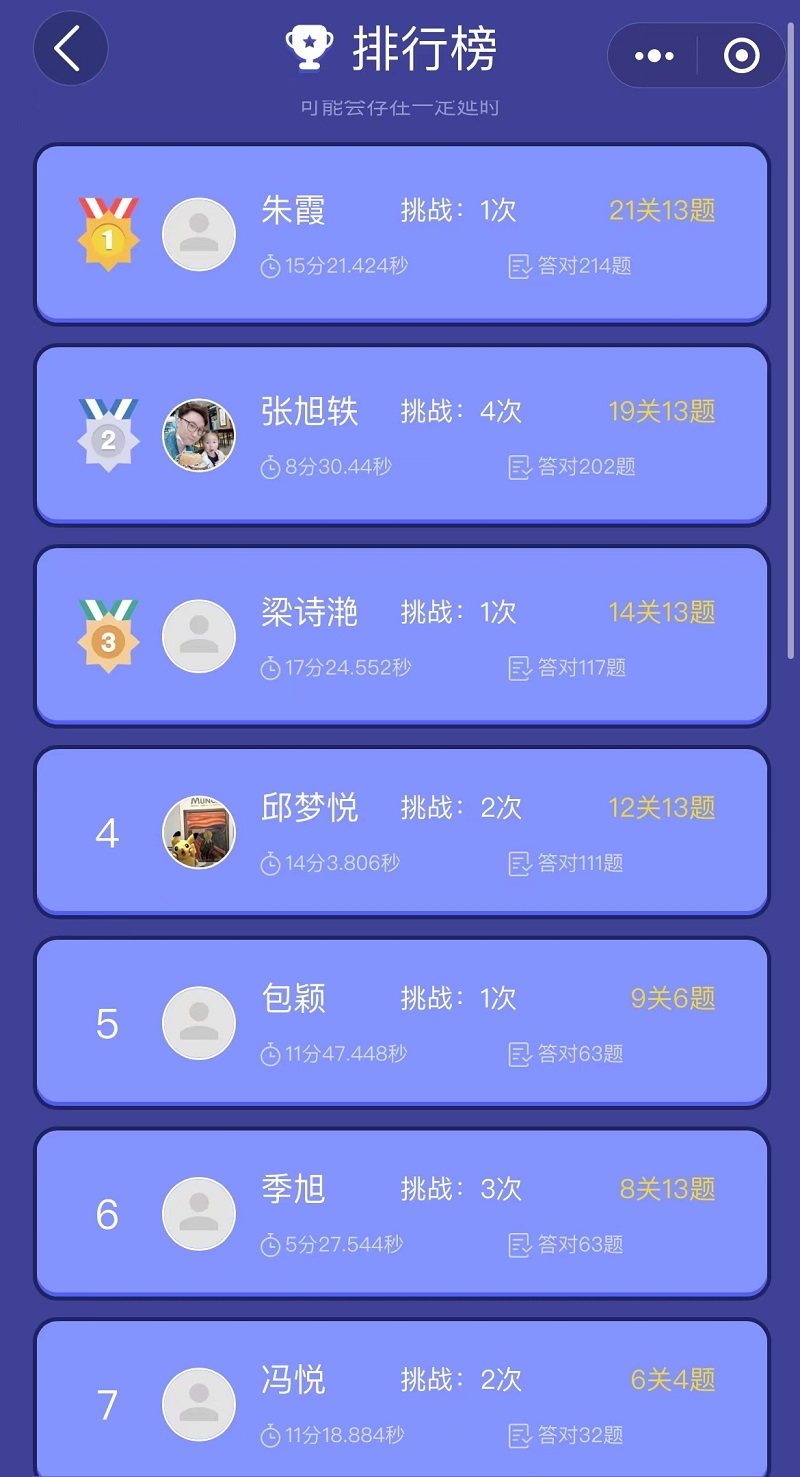Select 张旭轶's leaderboard entry
Screen dimensions: 800x1477
pos(402,435)
